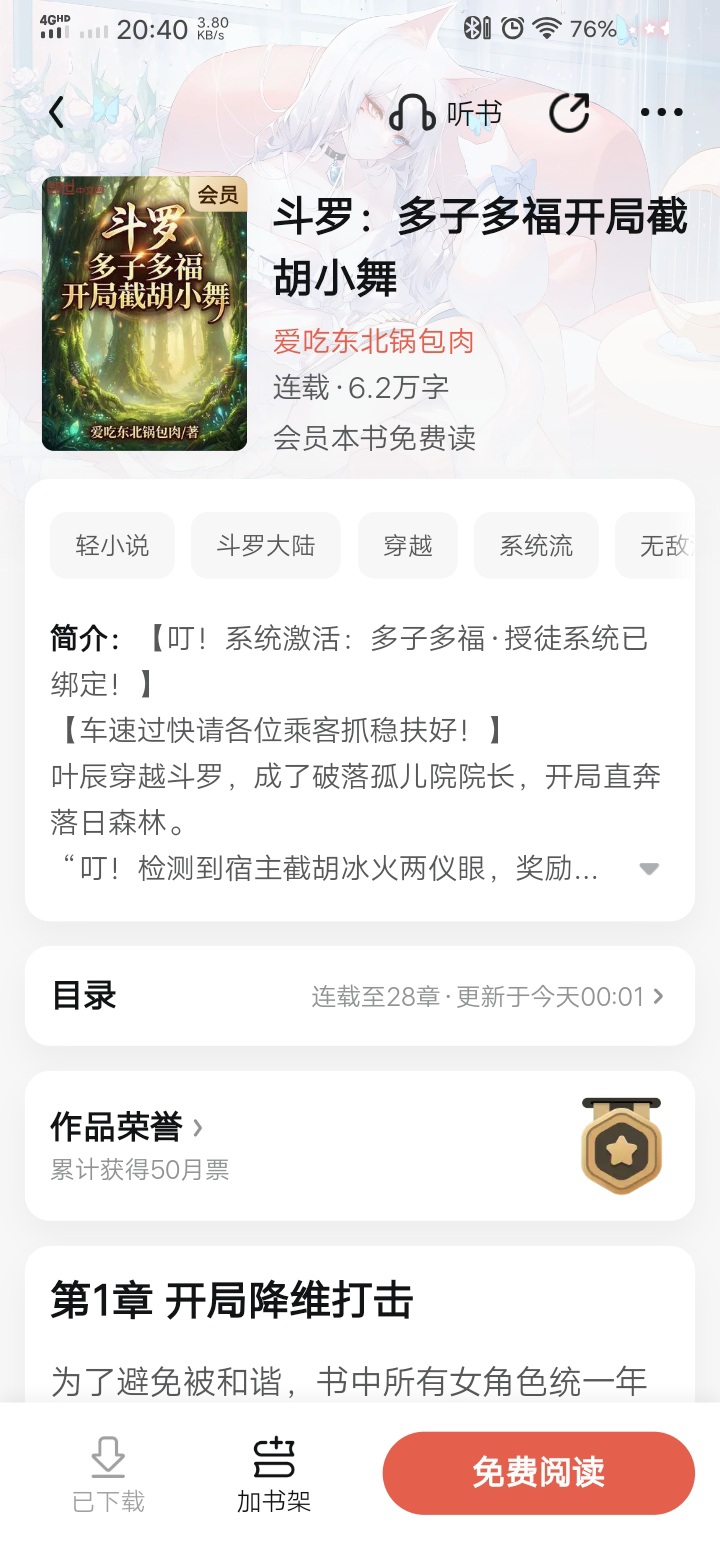The height and width of the screenshot is (1544, 720).
Task: Tap the 已下载 download button
Action: [x=108, y=1473]
